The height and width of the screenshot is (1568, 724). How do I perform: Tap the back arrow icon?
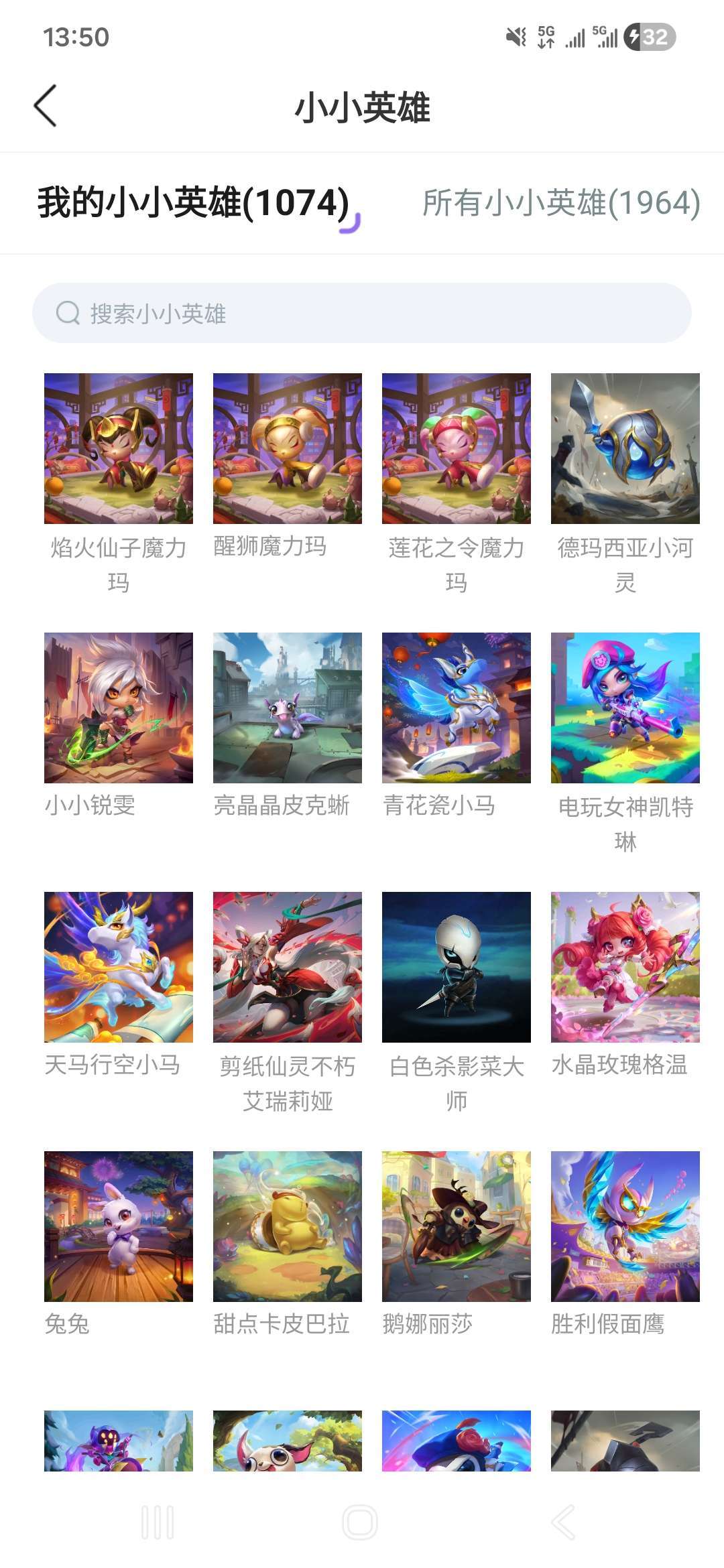46,106
